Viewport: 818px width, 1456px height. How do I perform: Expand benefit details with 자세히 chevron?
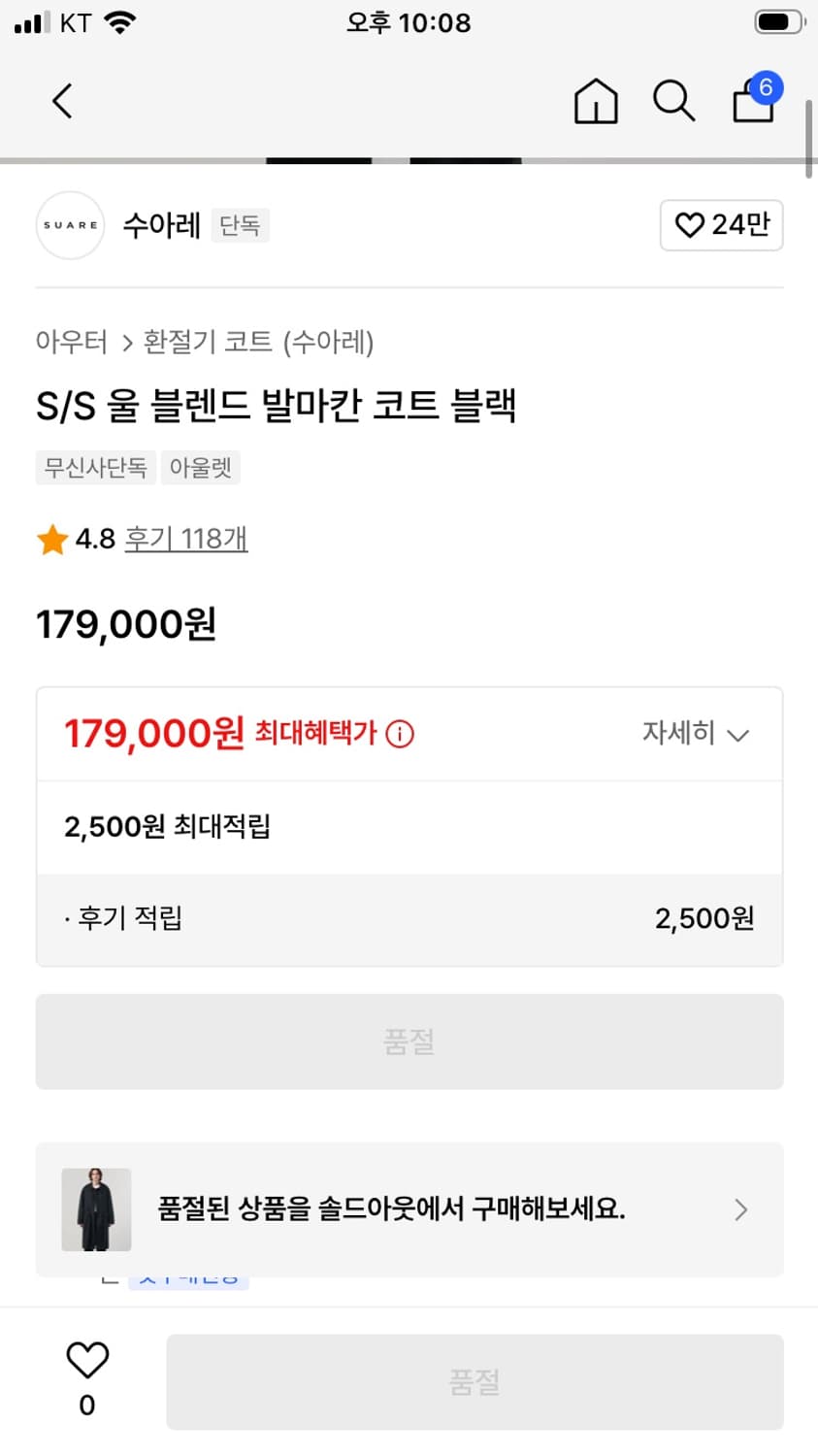[696, 735]
